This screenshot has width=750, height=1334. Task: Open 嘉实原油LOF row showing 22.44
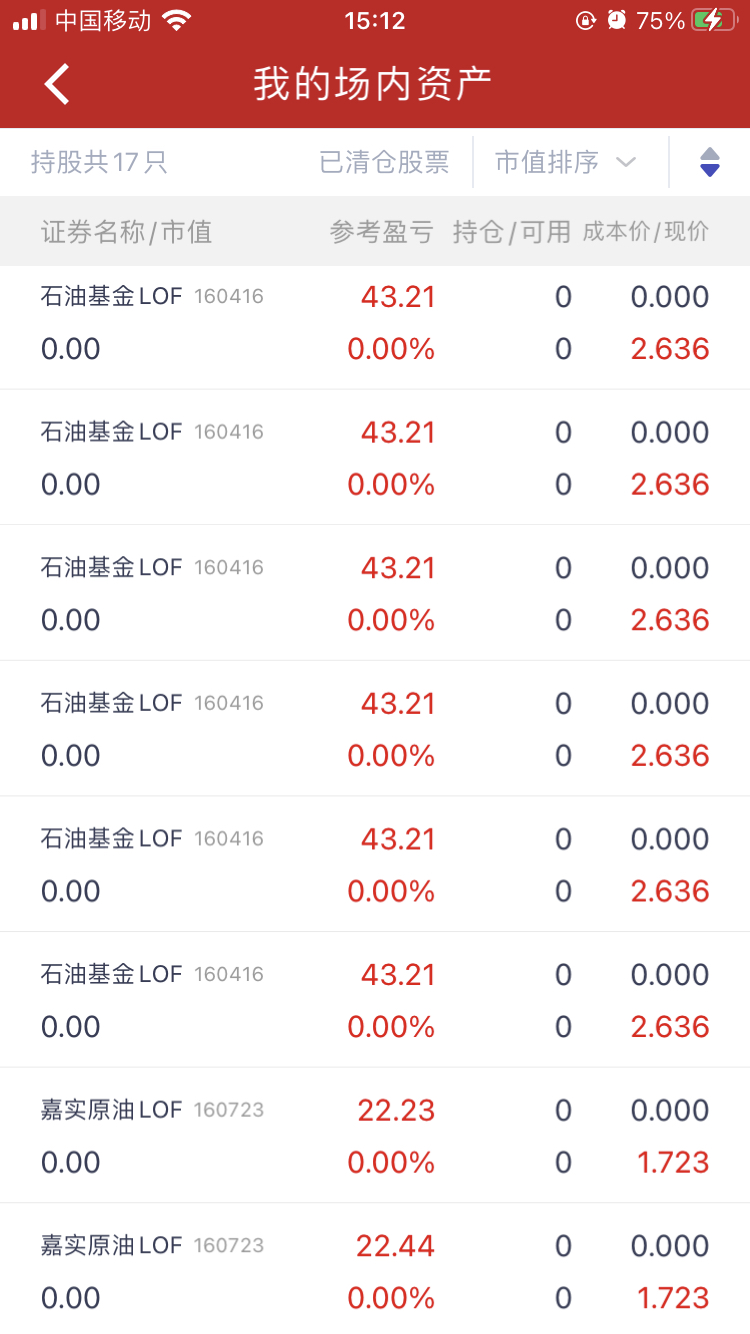pos(375,1271)
